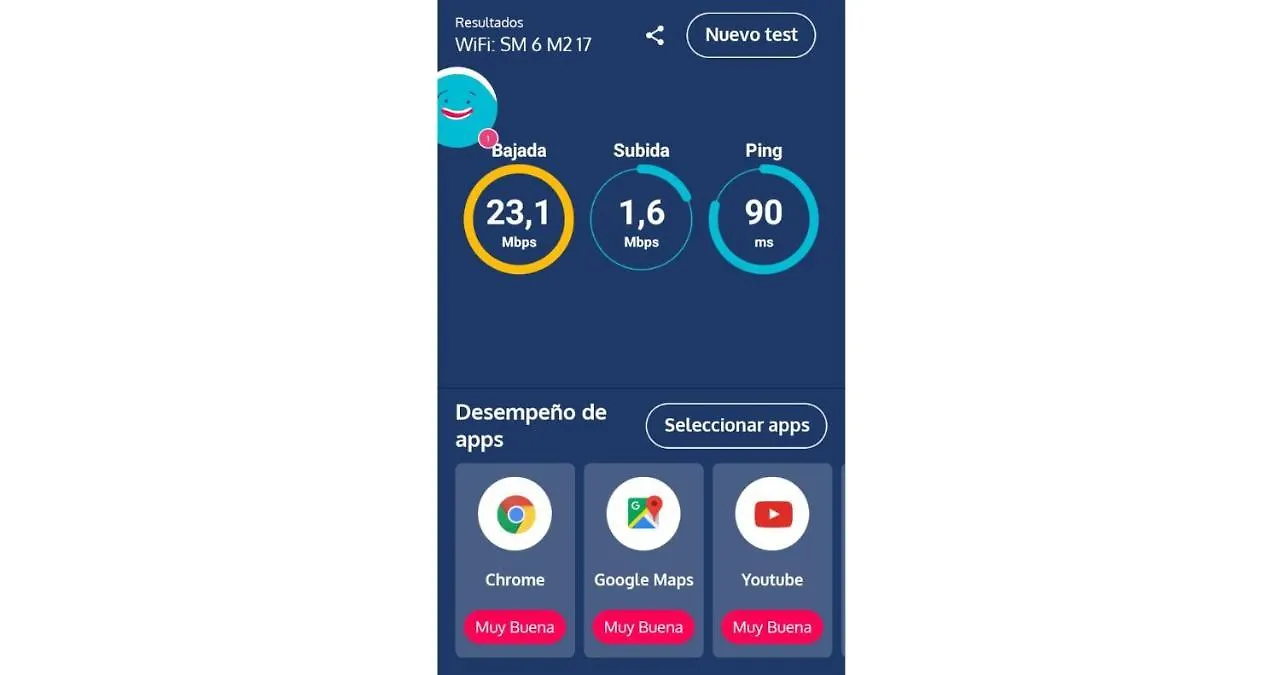Viewport: 1280px width, 675px height.
Task: Start a Nuevo test
Action: click(751, 35)
